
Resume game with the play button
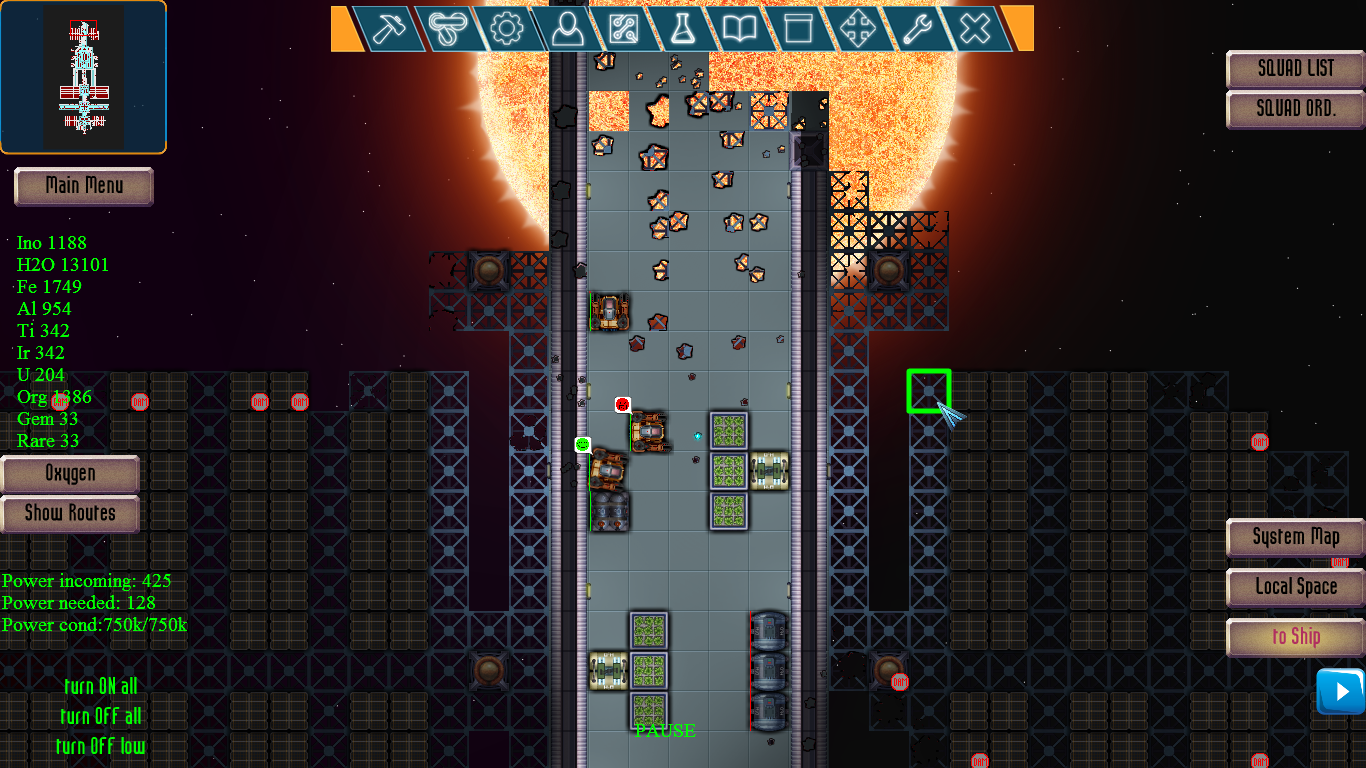pos(1340,691)
